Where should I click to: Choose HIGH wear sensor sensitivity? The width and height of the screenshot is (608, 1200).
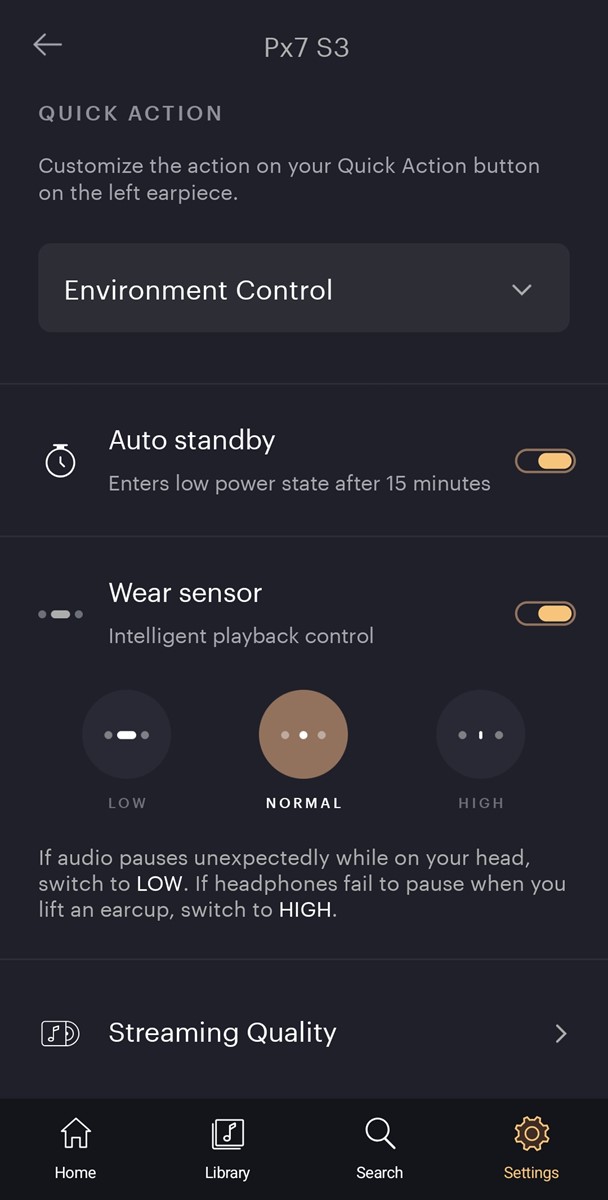point(480,735)
